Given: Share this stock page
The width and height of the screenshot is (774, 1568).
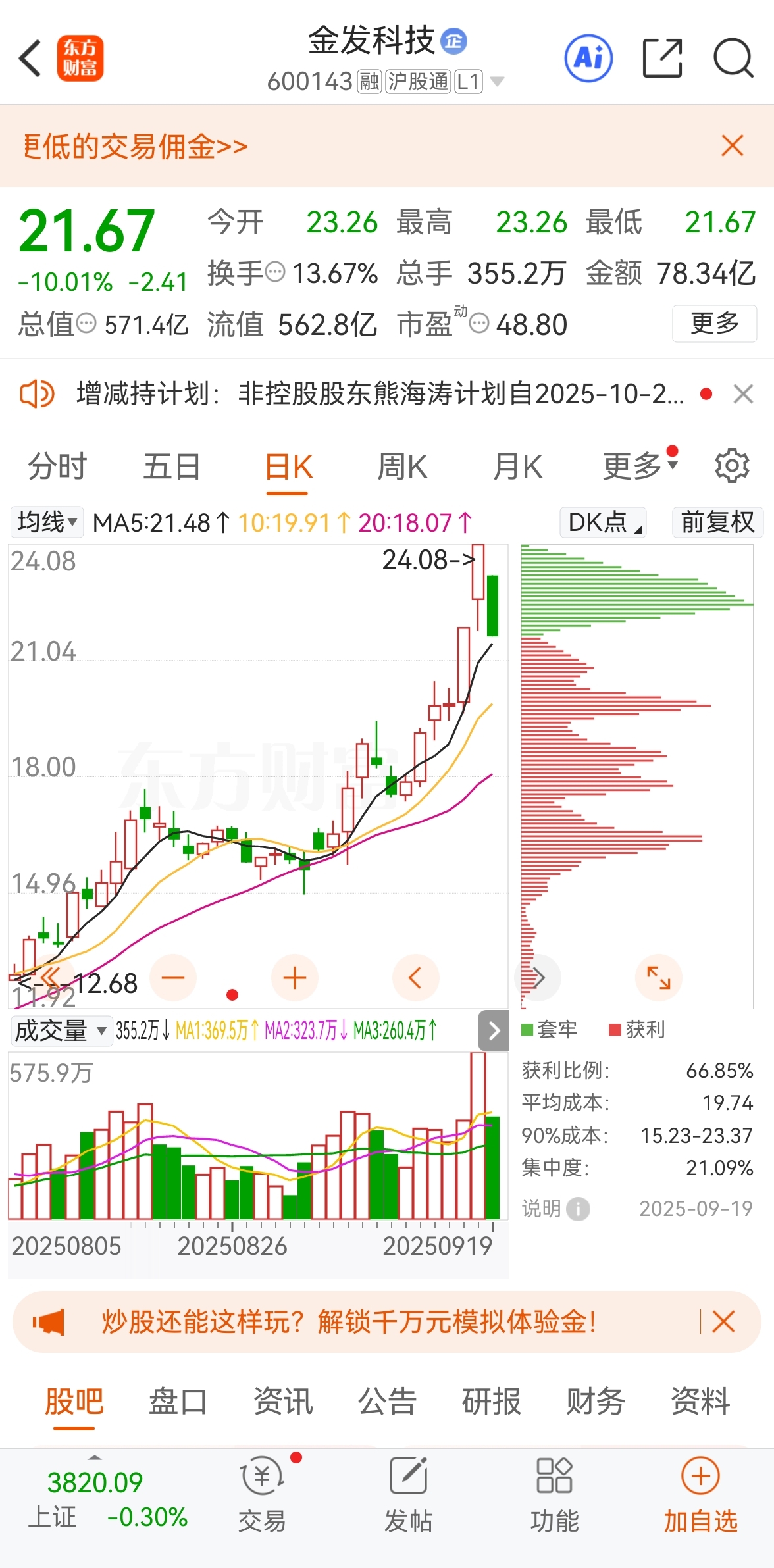Looking at the screenshot, I should [661, 58].
